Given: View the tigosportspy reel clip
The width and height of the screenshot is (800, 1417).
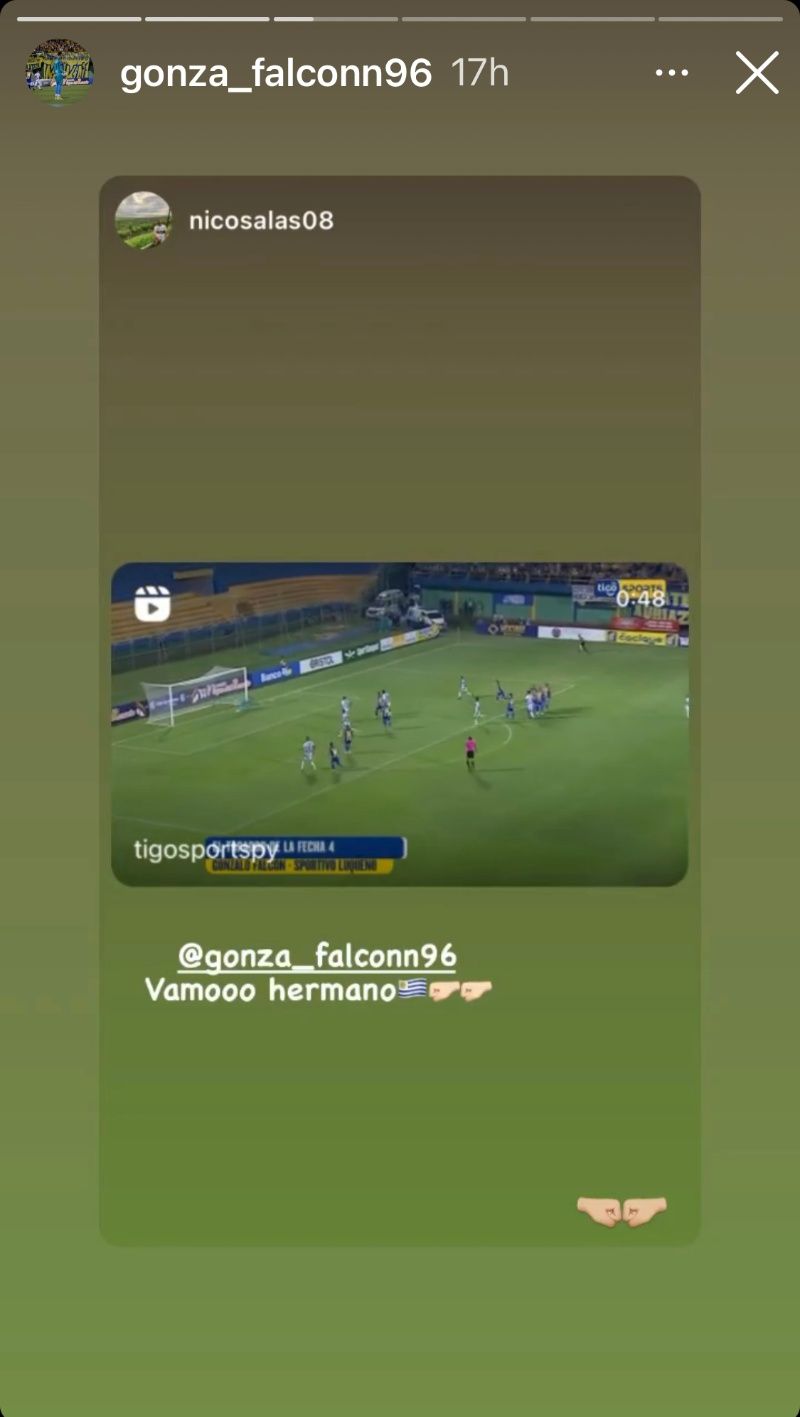Looking at the screenshot, I should (x=399, y=723).
